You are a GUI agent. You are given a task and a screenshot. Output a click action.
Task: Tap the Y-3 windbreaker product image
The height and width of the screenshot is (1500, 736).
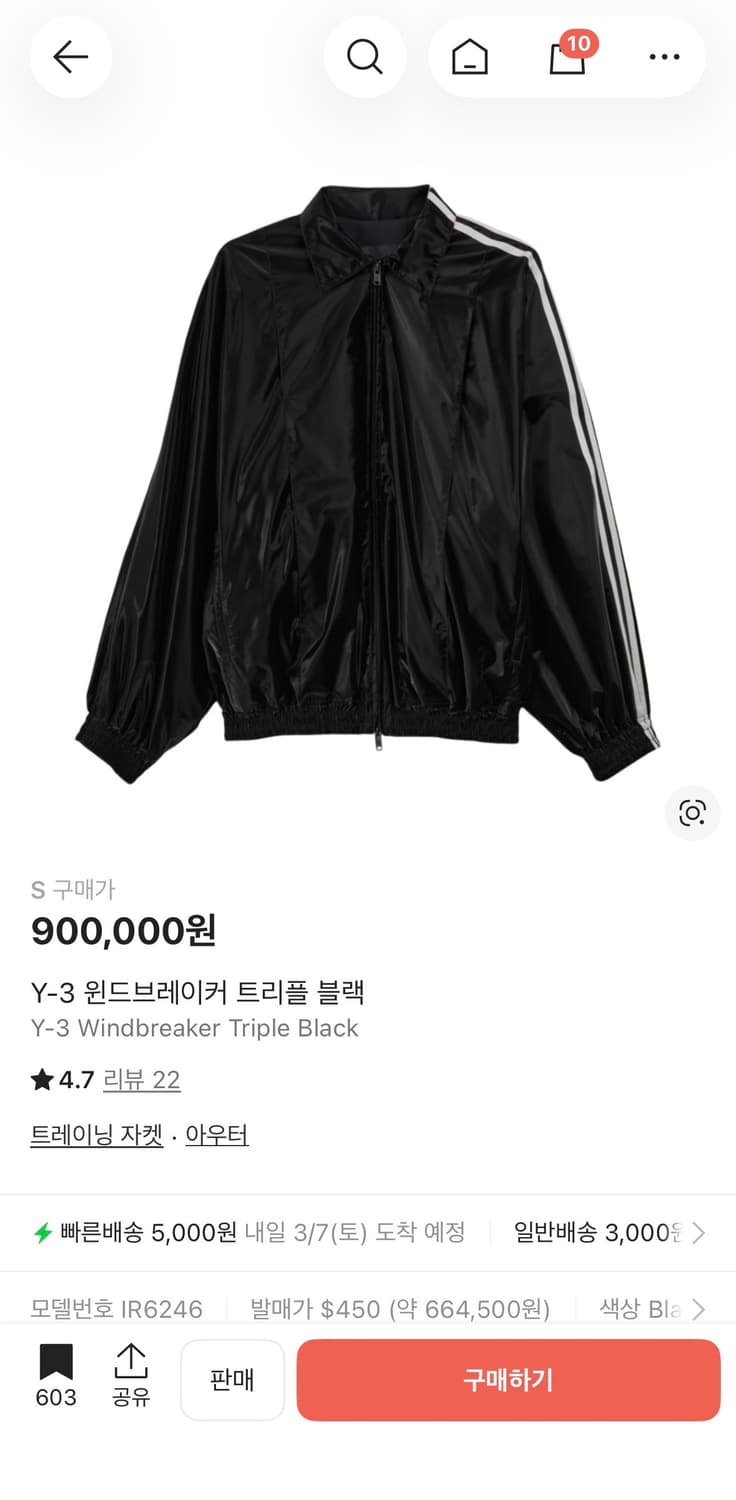tap(368, 470)
